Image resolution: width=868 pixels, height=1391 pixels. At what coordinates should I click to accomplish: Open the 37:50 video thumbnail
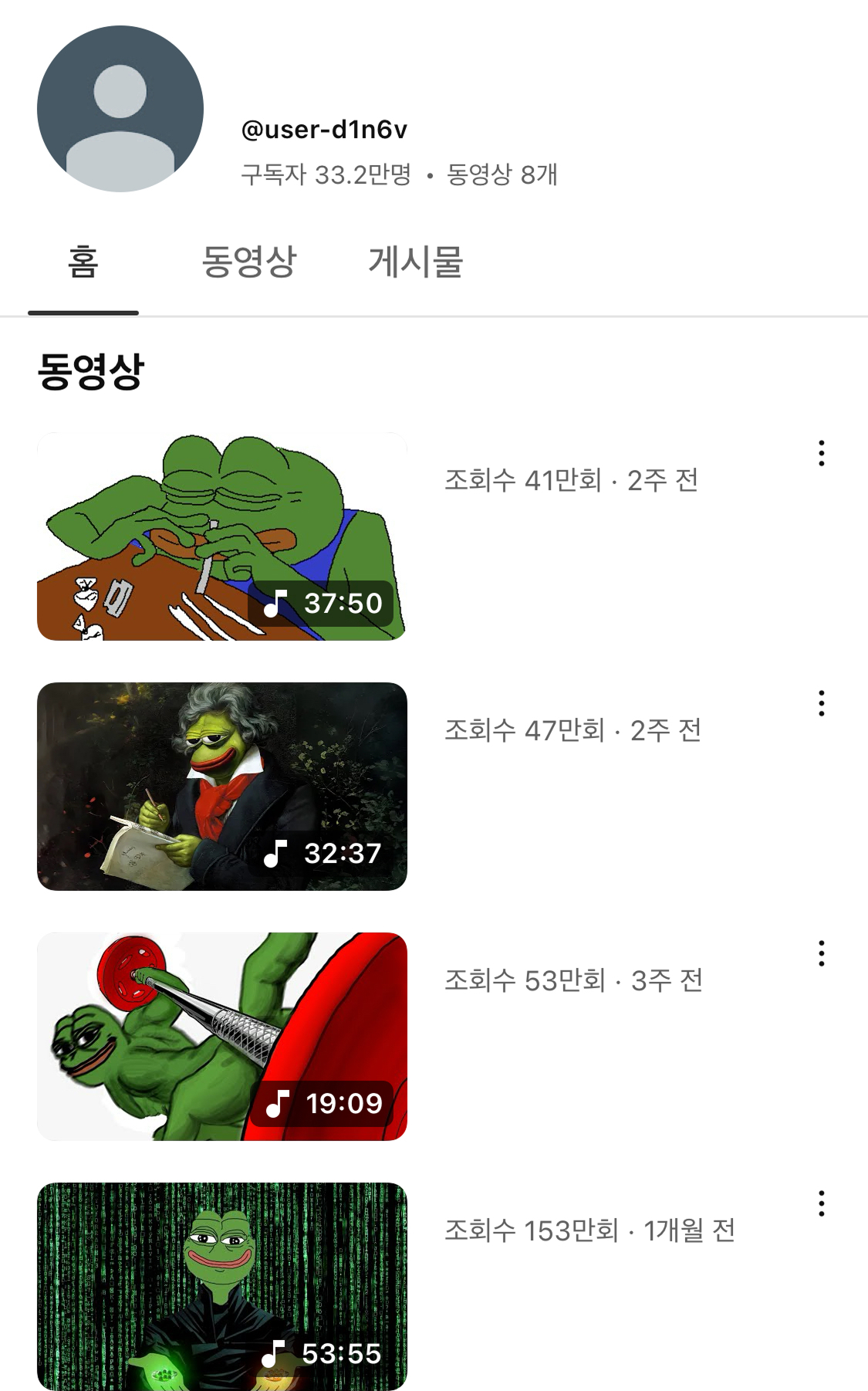pyautogui.click(x=221, y=536)
